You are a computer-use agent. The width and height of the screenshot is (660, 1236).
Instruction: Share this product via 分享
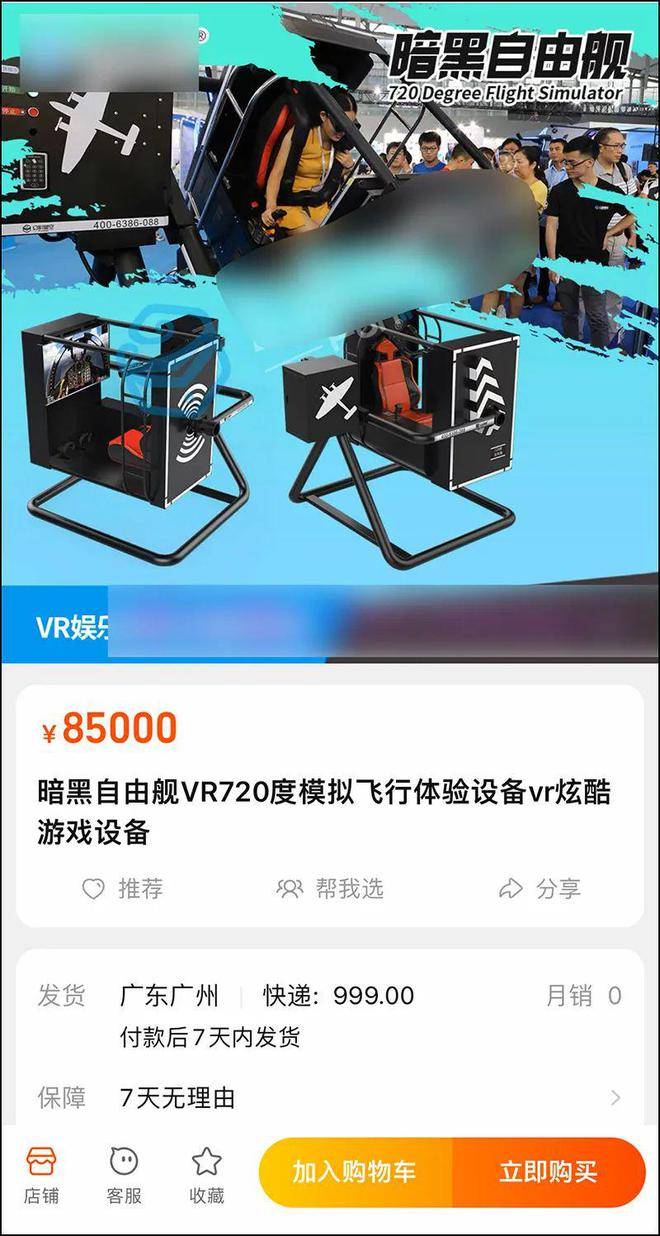coord(539,888)
